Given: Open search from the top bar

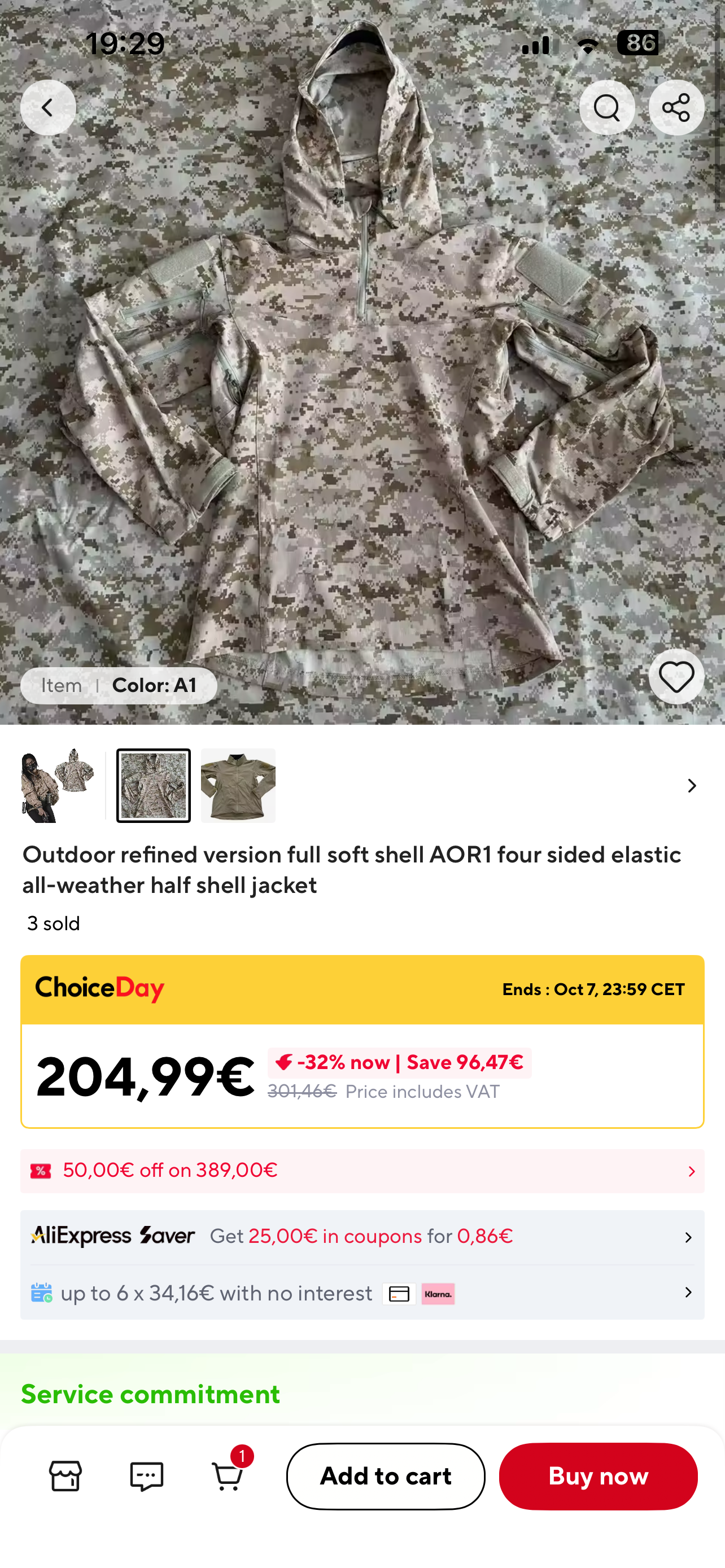Looking at the screenshot, I should pyautogui.click(x=606, y=108).
